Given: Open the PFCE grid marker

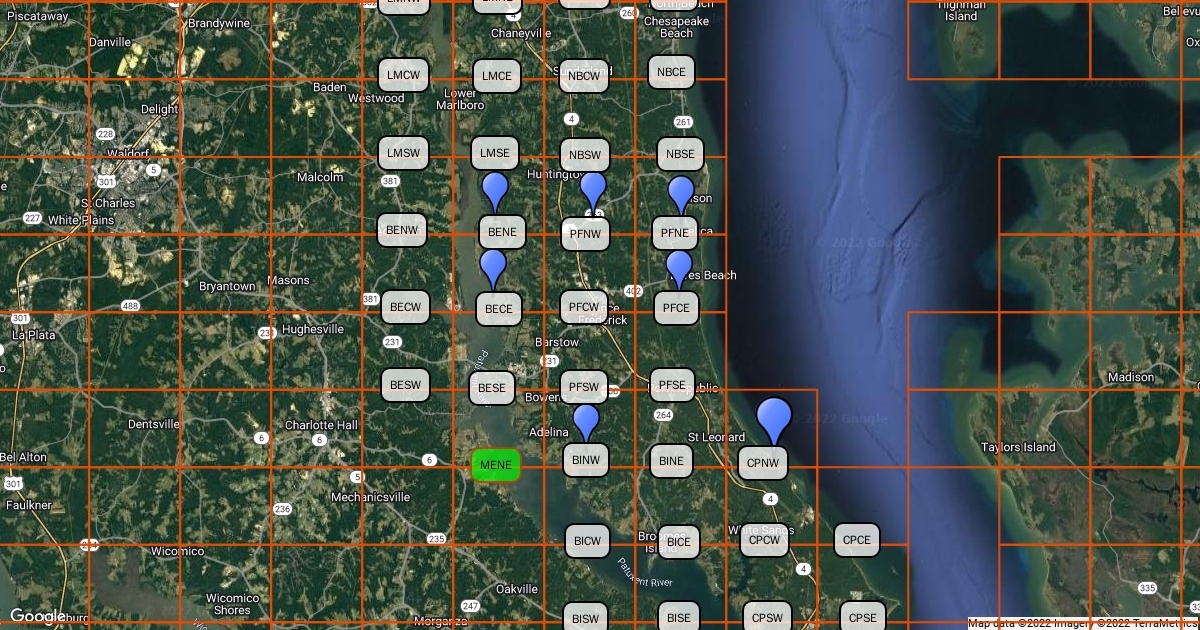Looking at the screenshot, I should point(676,308).
